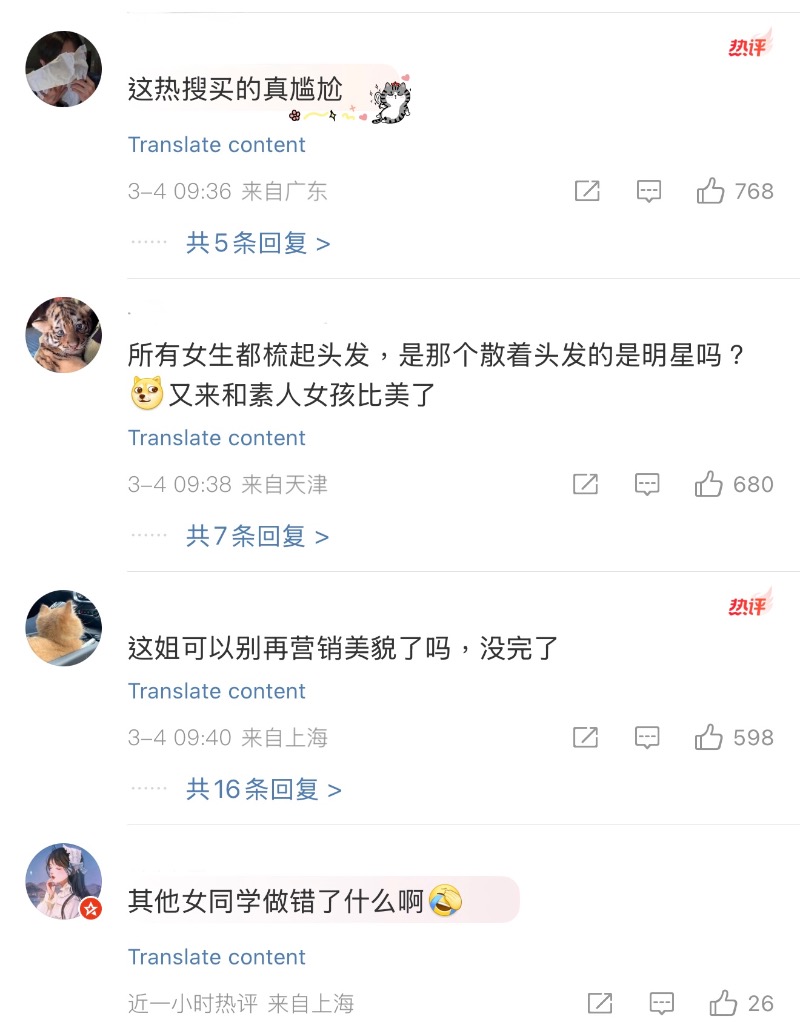This screenshot has width=800, height=1028.
Task: Translate the 所有女生都梳起头发 comment
Action: [x=217, y=438]
